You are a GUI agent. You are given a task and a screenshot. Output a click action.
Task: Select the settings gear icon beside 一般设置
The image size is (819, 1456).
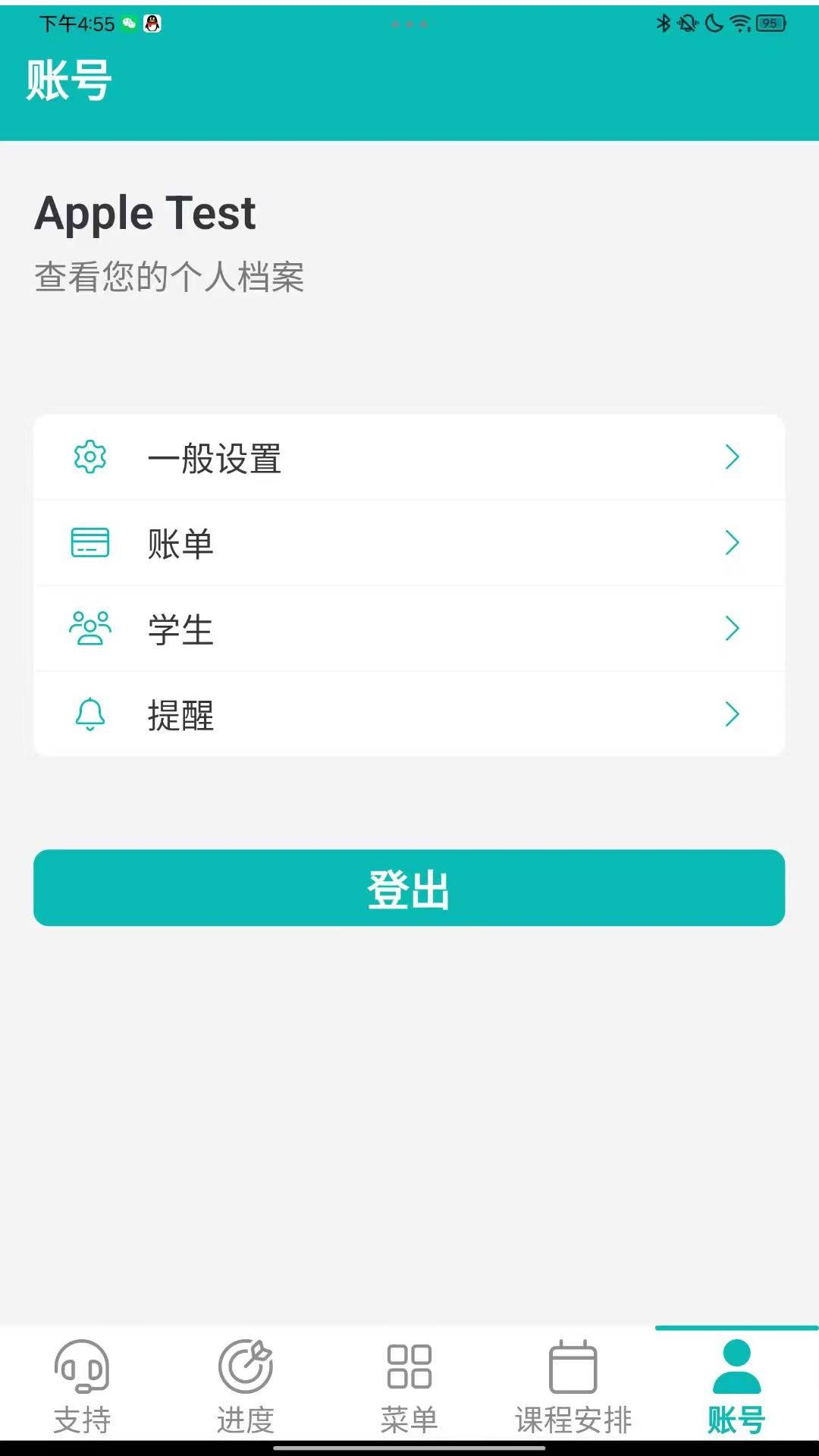click(89, 457)
